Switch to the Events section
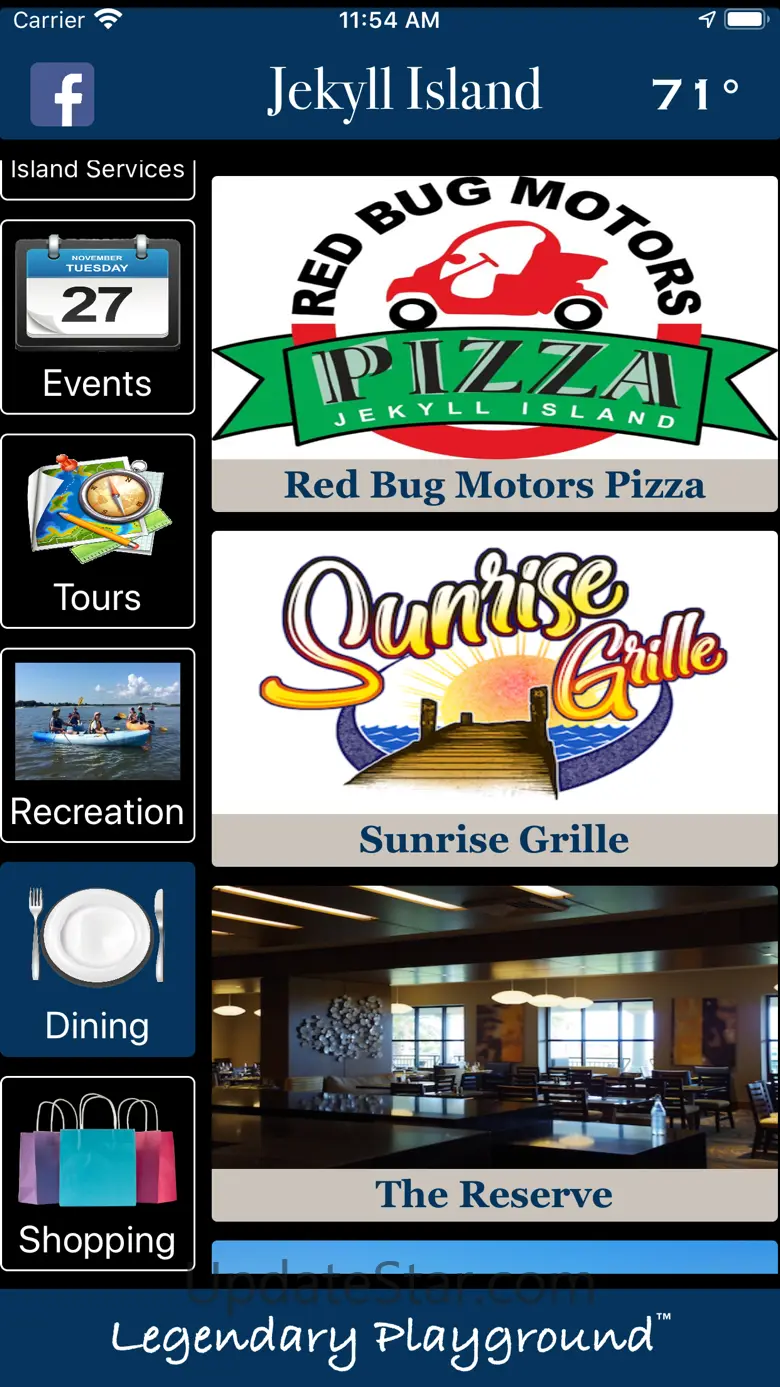Screen dimensions: 780x1387 (x=97, y=316)
